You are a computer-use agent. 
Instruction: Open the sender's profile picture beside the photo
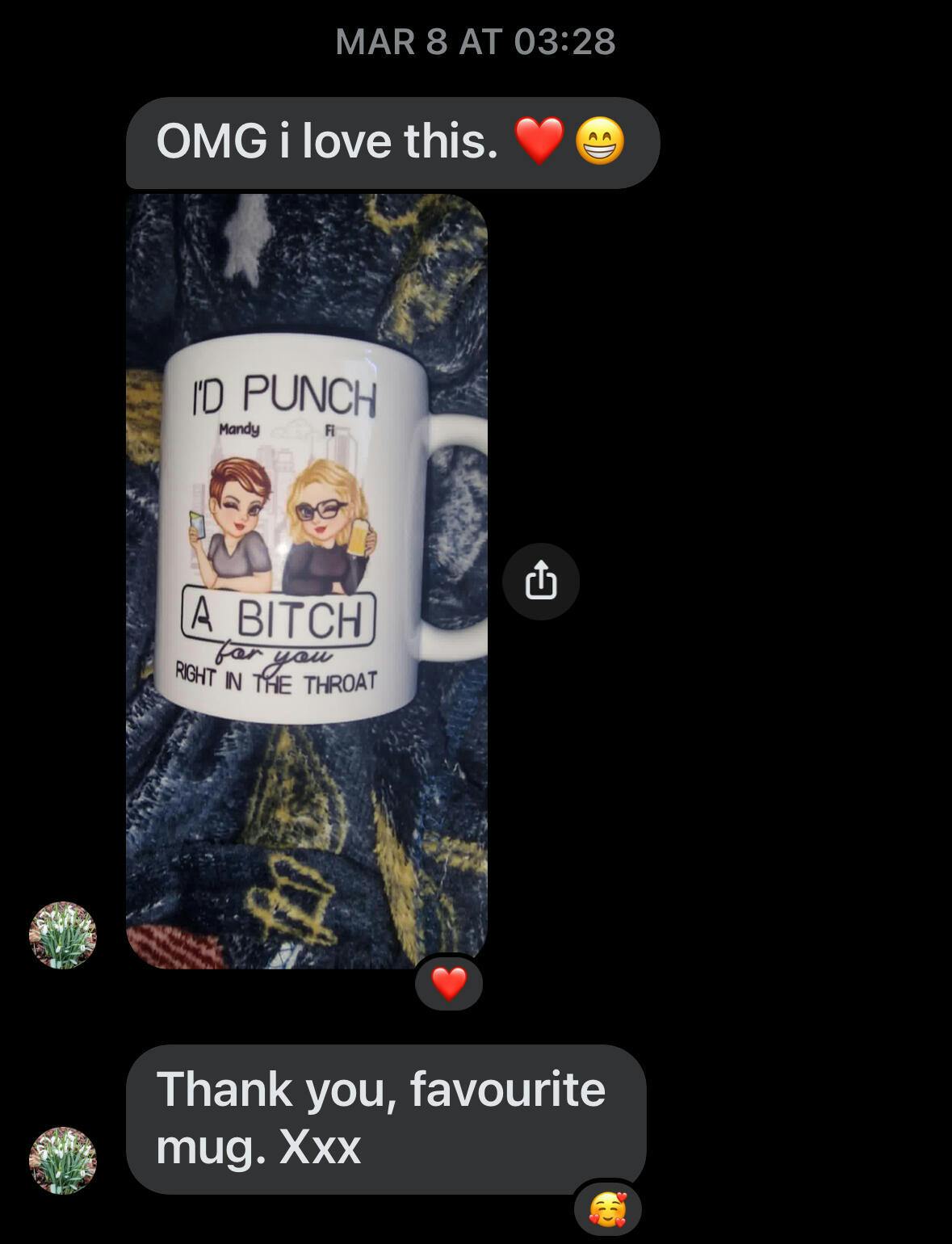click(63, 935)
